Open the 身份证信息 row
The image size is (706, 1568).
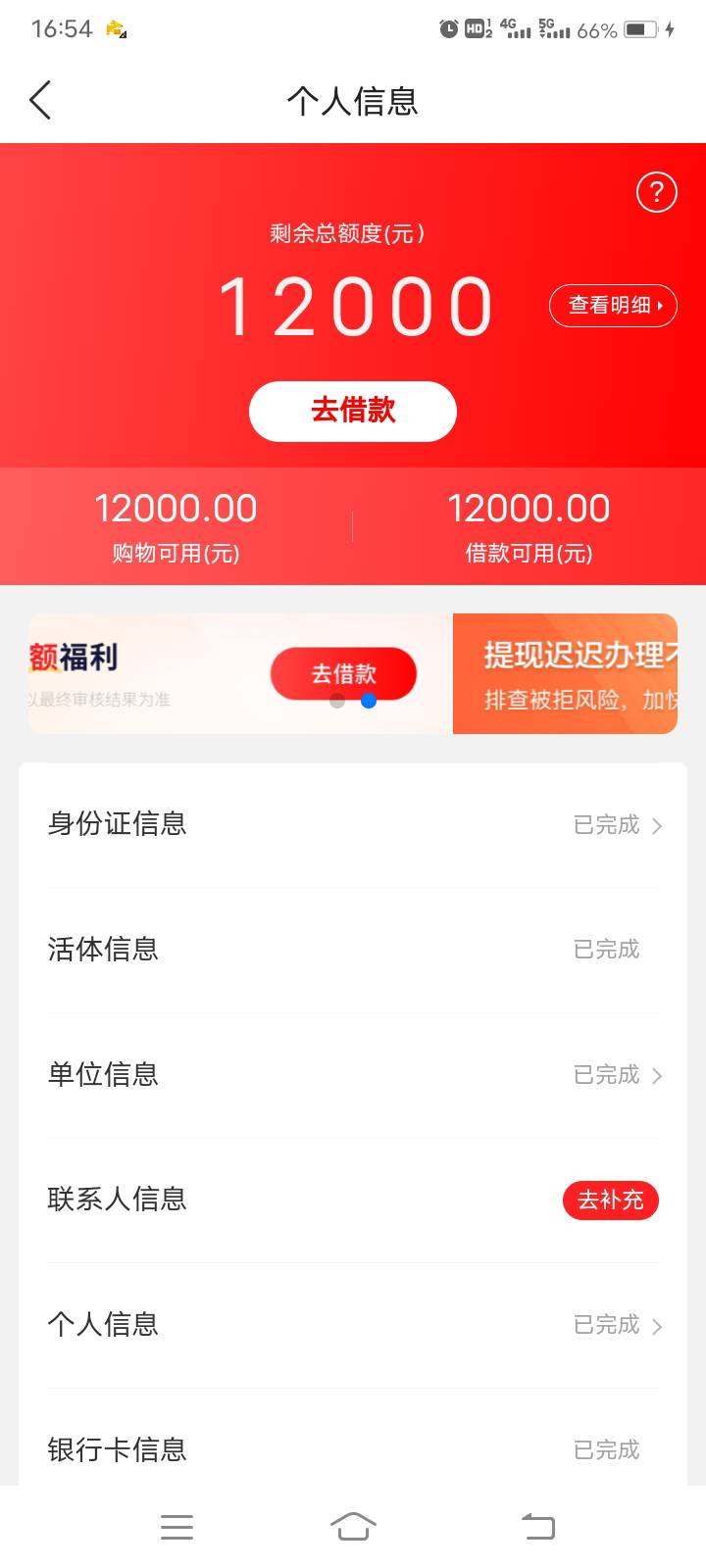(353, 825)
